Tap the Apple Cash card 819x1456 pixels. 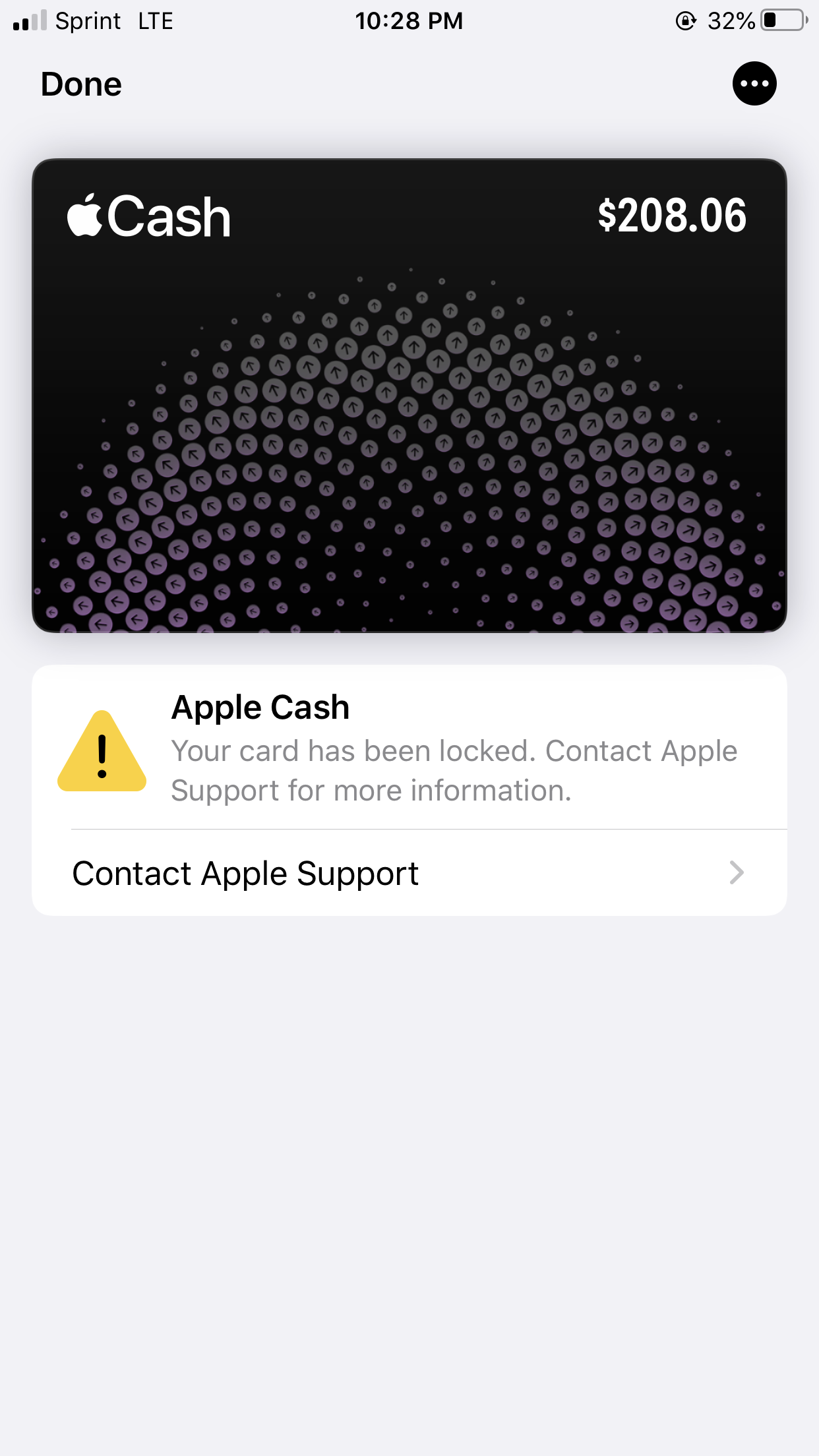click(409, 396)
